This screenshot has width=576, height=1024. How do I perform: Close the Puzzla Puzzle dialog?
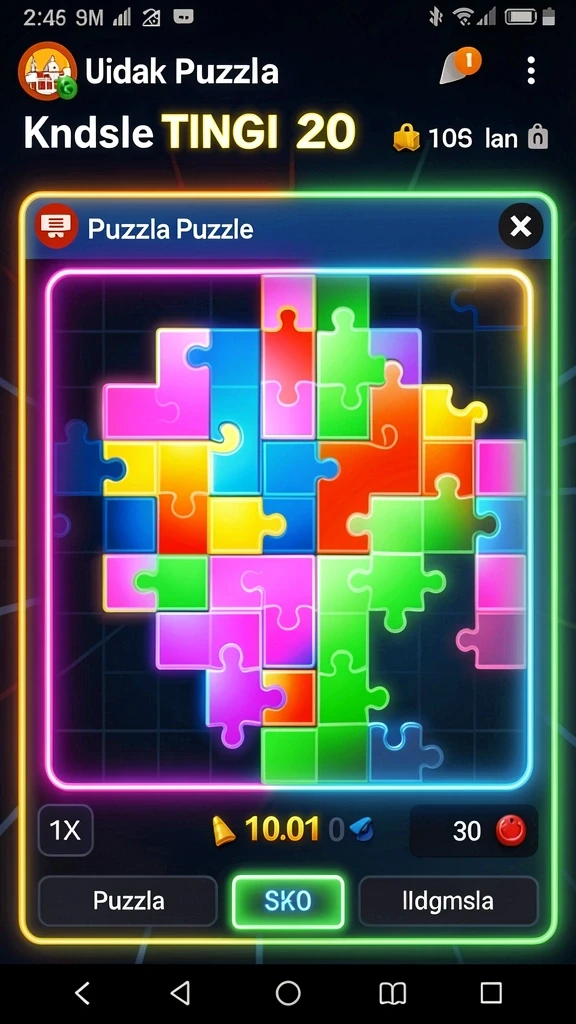520,227
